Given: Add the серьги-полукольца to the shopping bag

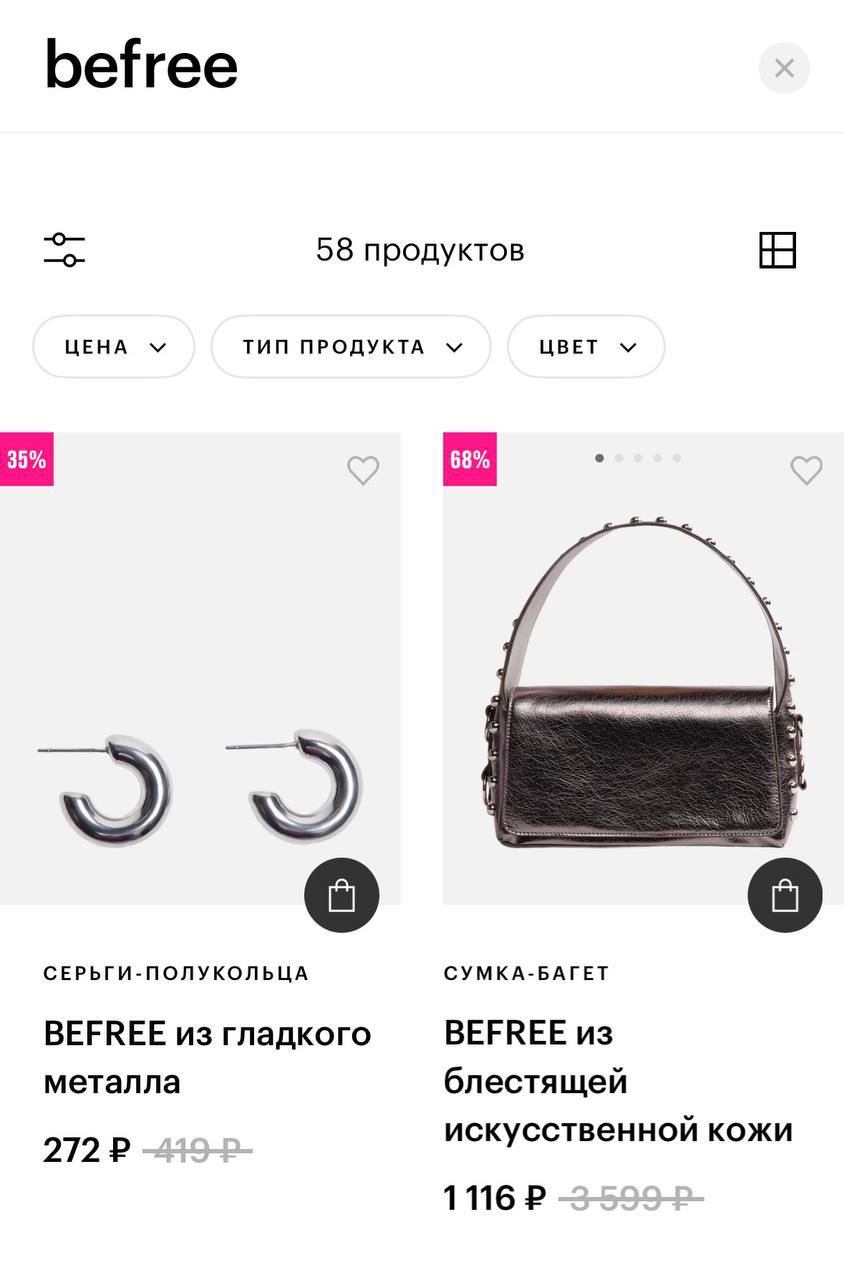Looking at the screenshot, I should (342, 895).
